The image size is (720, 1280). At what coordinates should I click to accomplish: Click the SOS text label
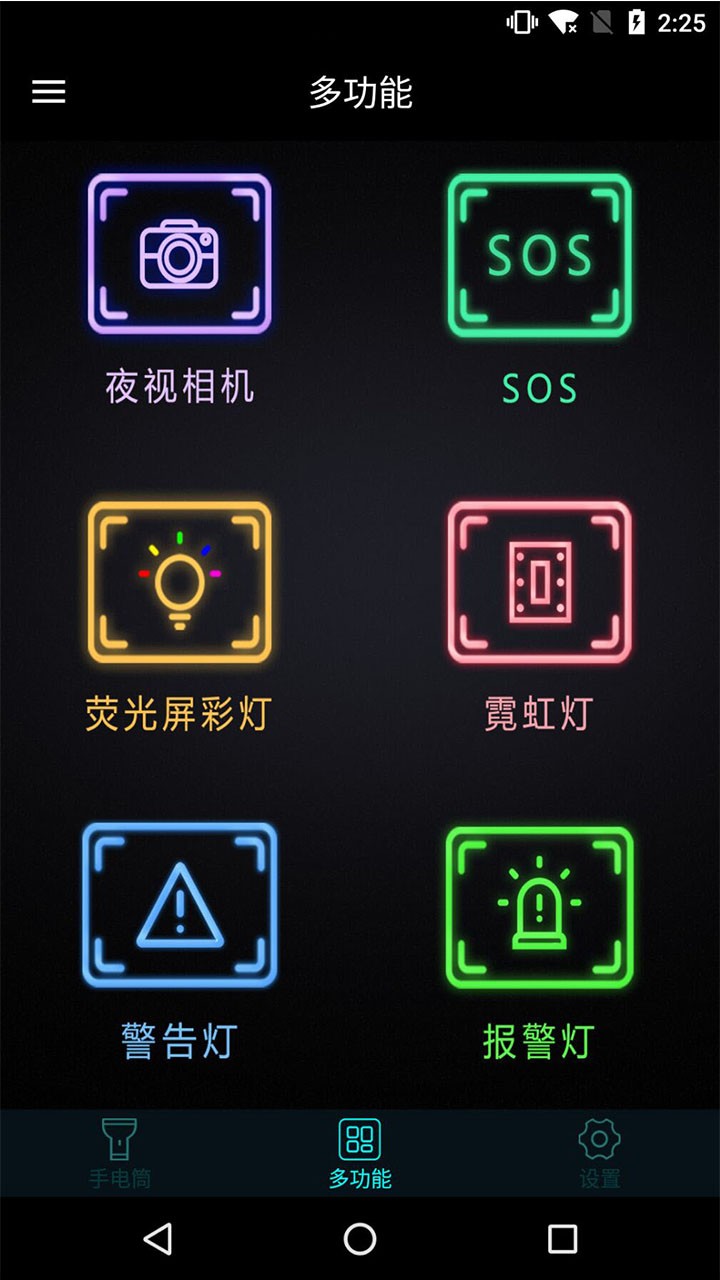tap(538, 389)
